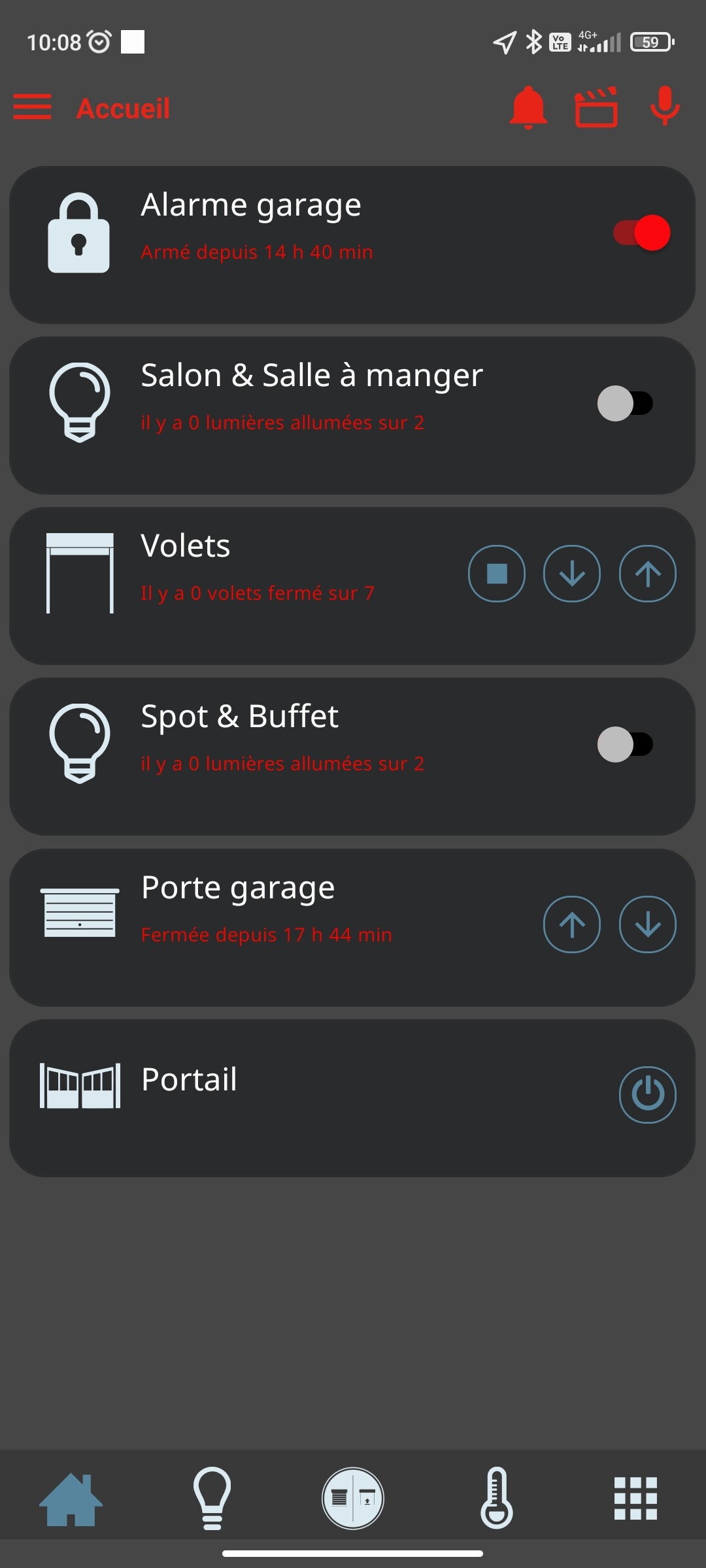Stop the Volets movement

497,574
